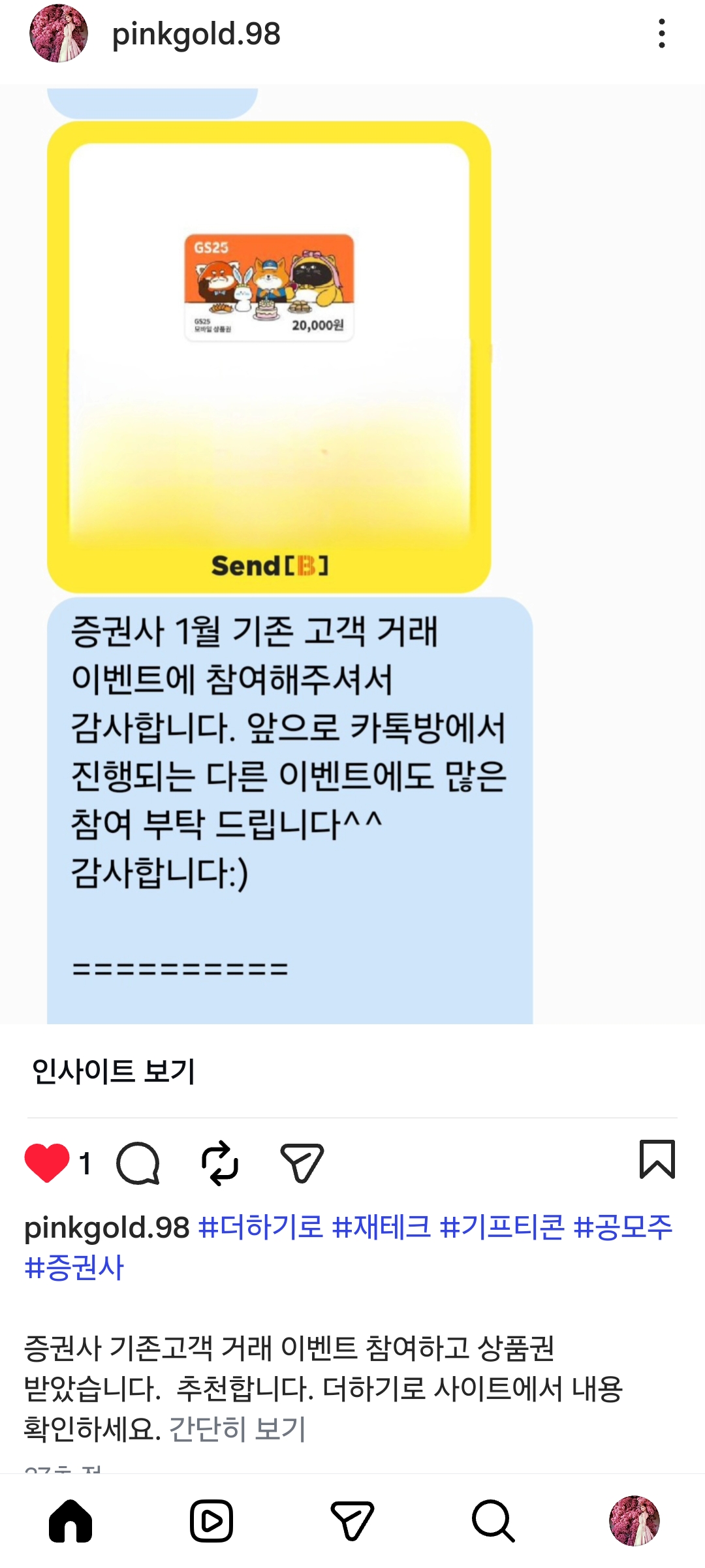
Task: Open the #증권사 hashtag
Action: point(74,1268)
